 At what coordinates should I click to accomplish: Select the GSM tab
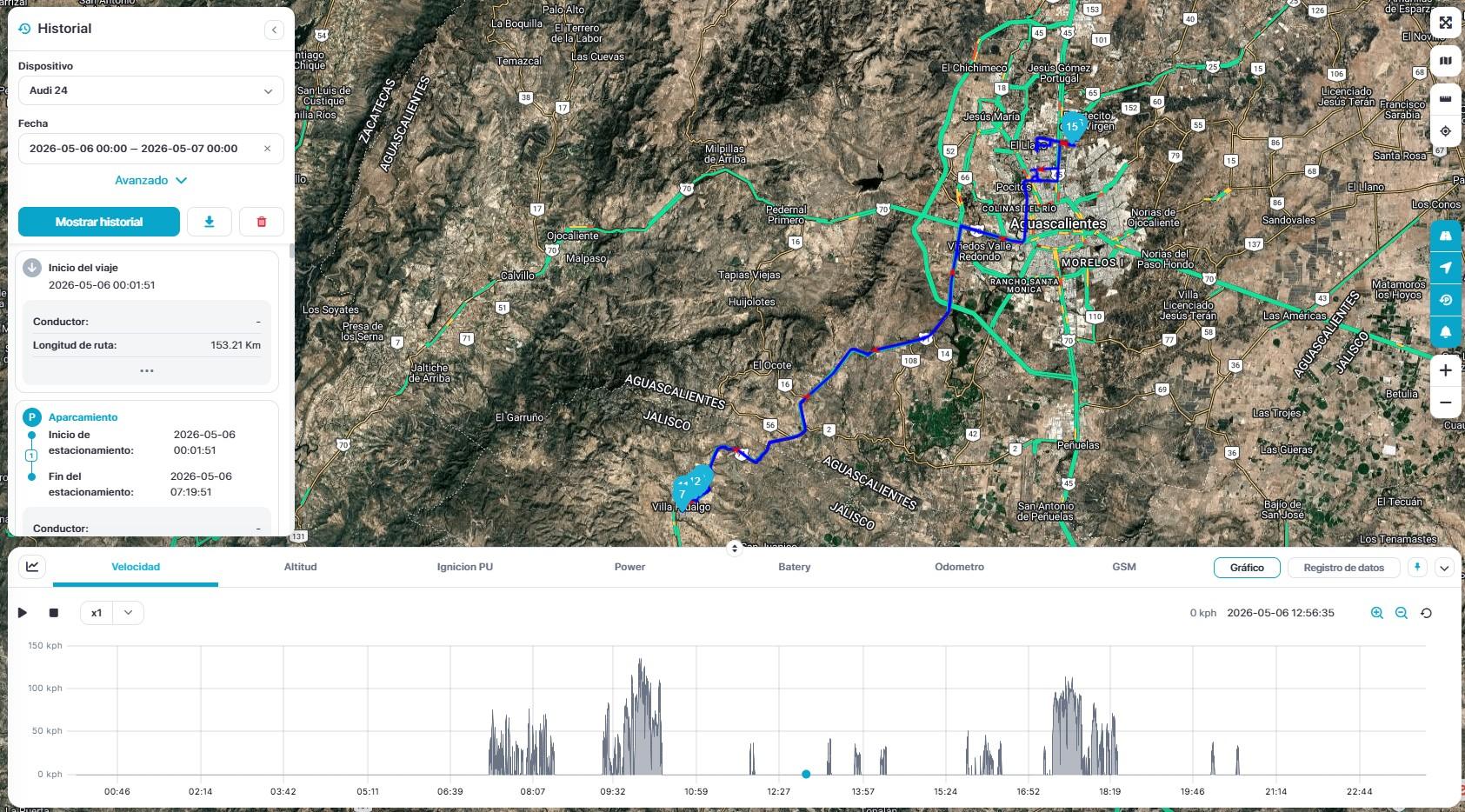point(1123,567)
